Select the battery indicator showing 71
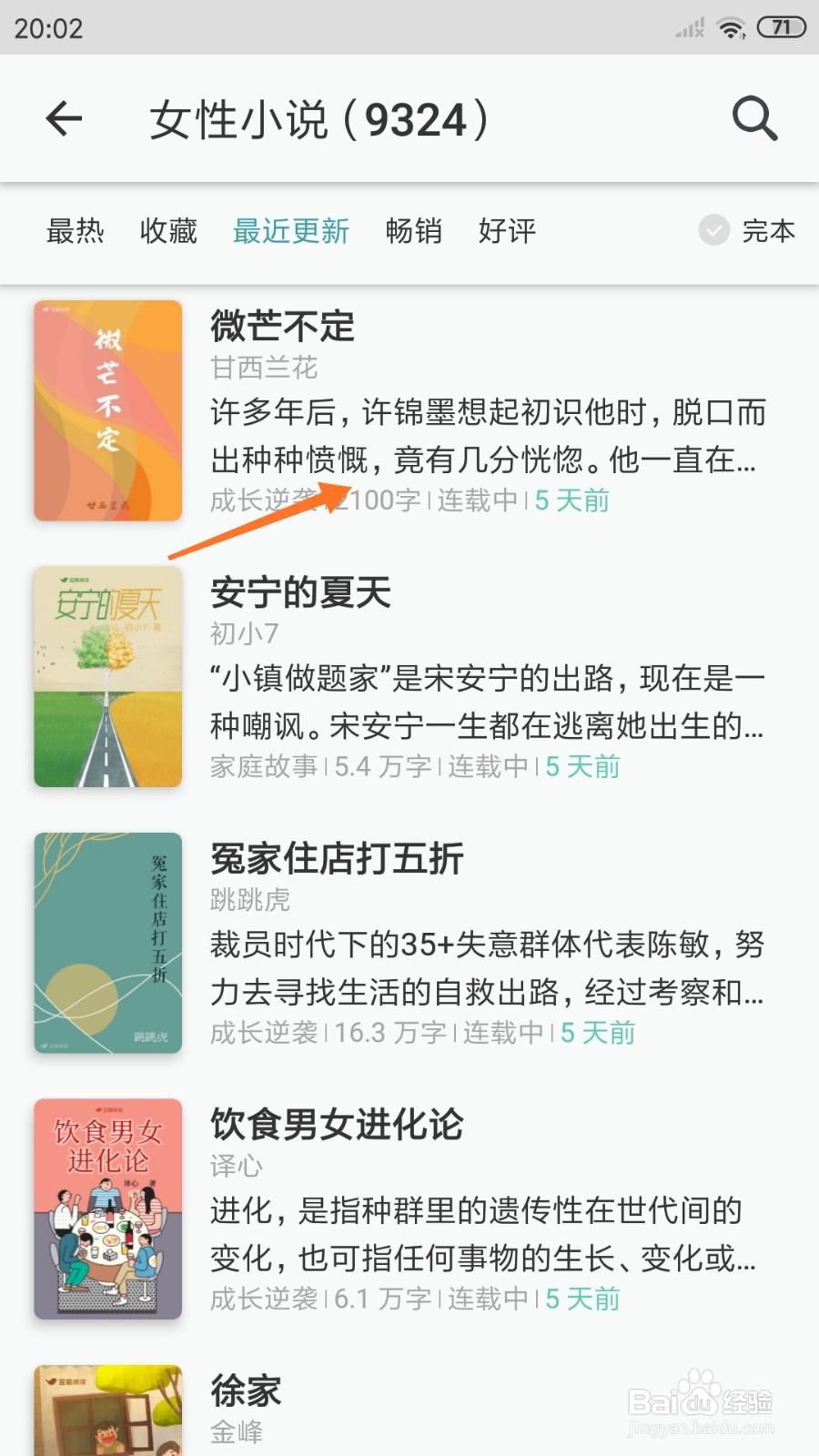The height and width of the screenshot is (1456, 819). click(781, 27)
